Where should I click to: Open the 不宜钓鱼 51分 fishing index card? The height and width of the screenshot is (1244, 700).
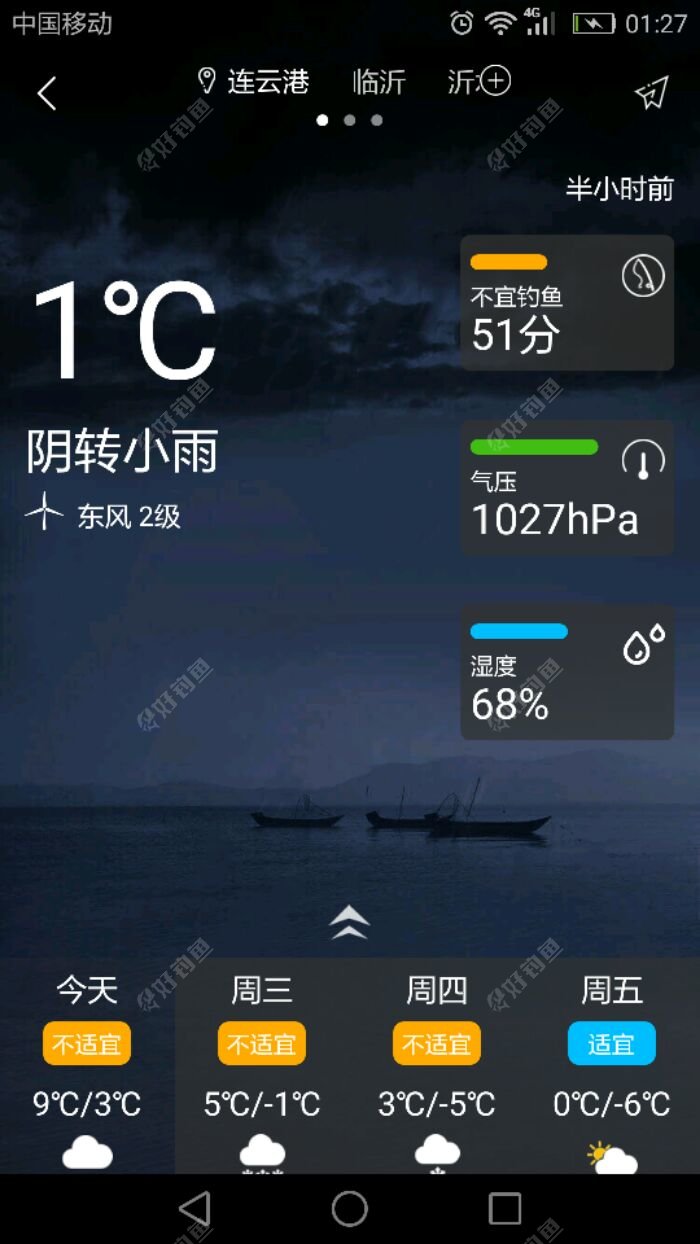[x=567, y=303]
